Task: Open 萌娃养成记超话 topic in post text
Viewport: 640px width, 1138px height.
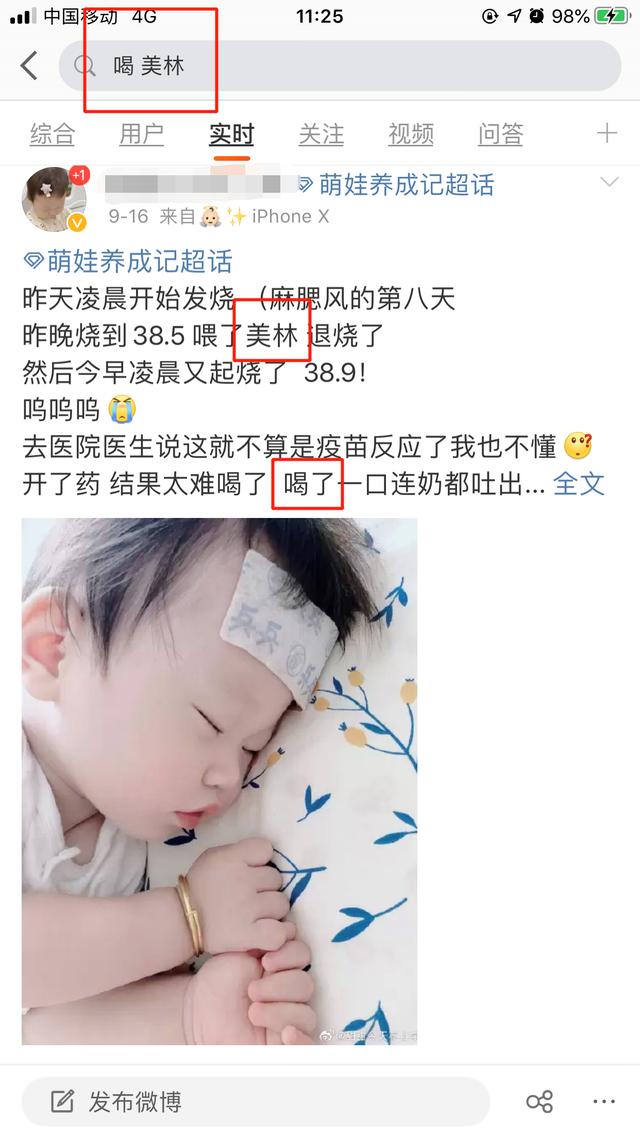Action: pos(128,262)
